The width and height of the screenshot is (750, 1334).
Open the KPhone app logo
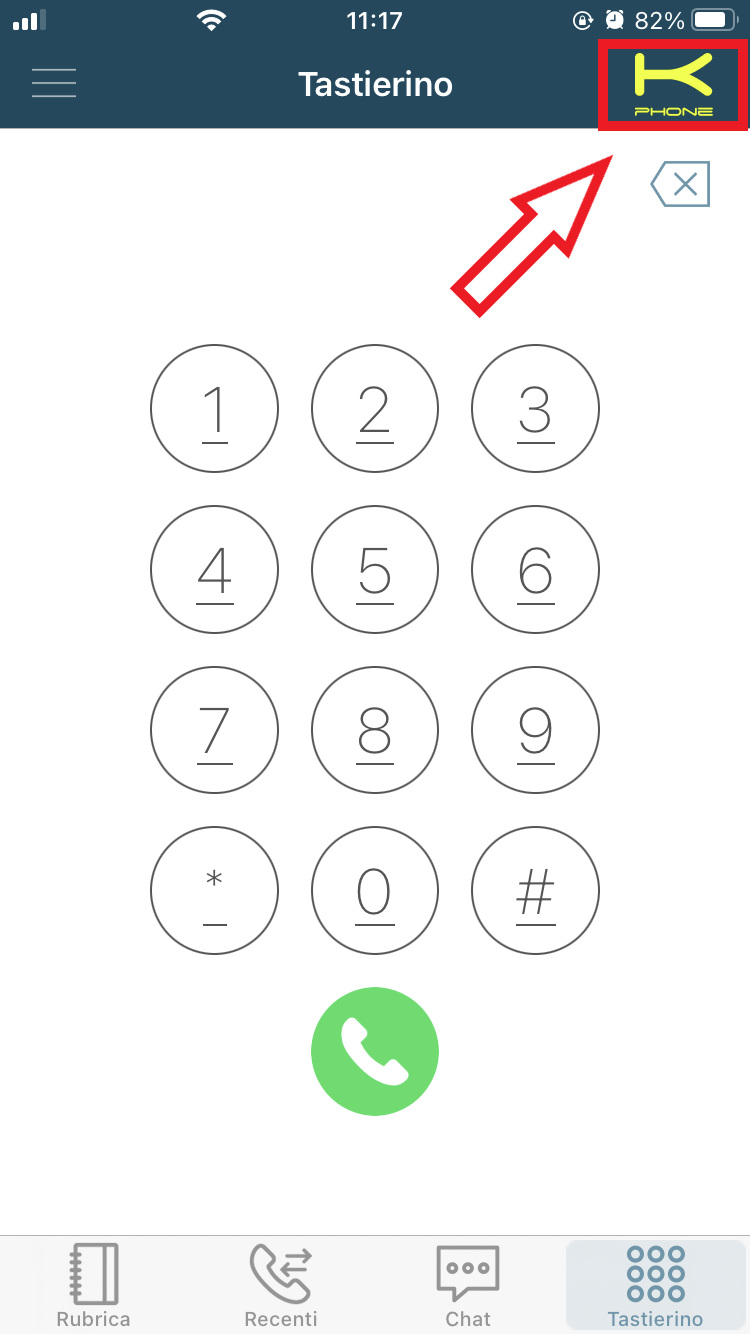pos(671,85)
